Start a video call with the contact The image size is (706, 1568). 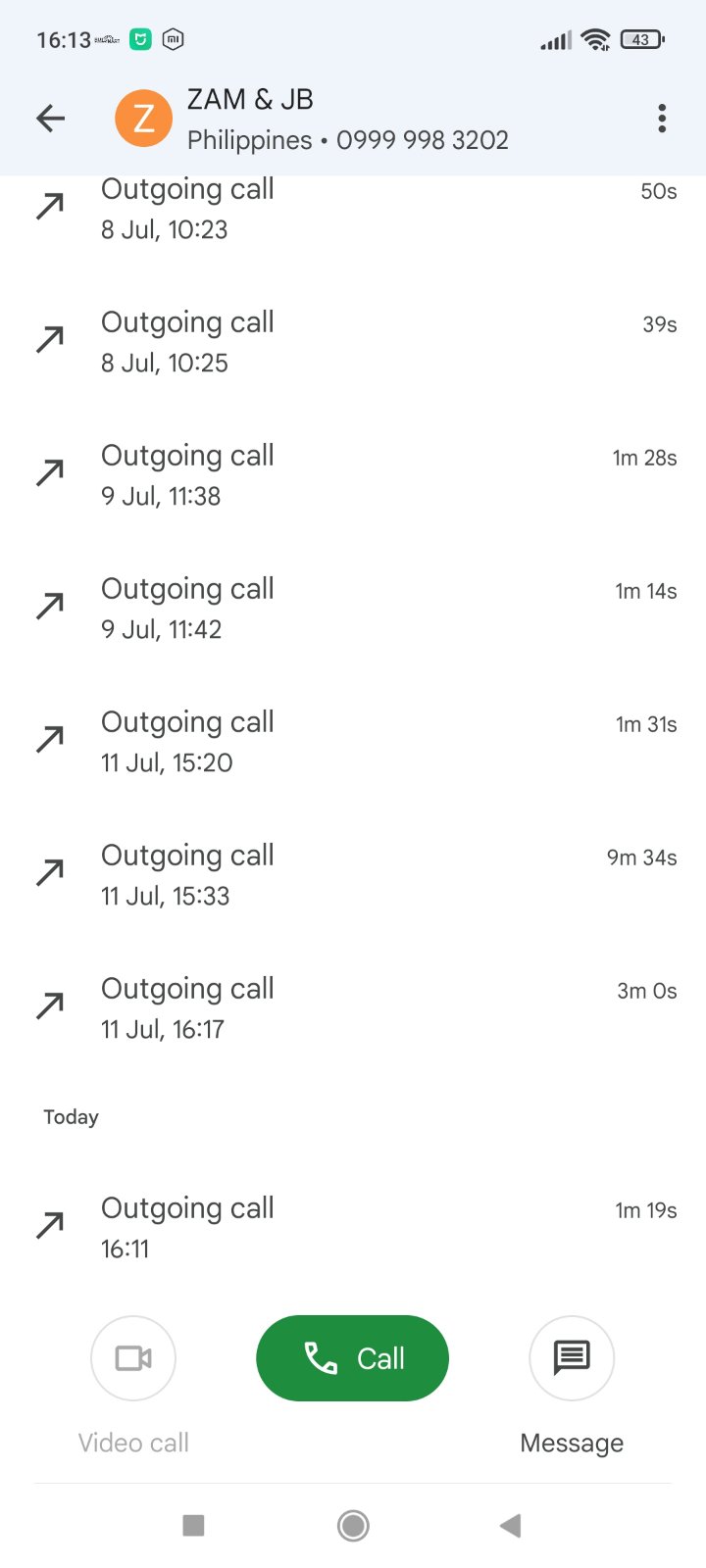133,1358
